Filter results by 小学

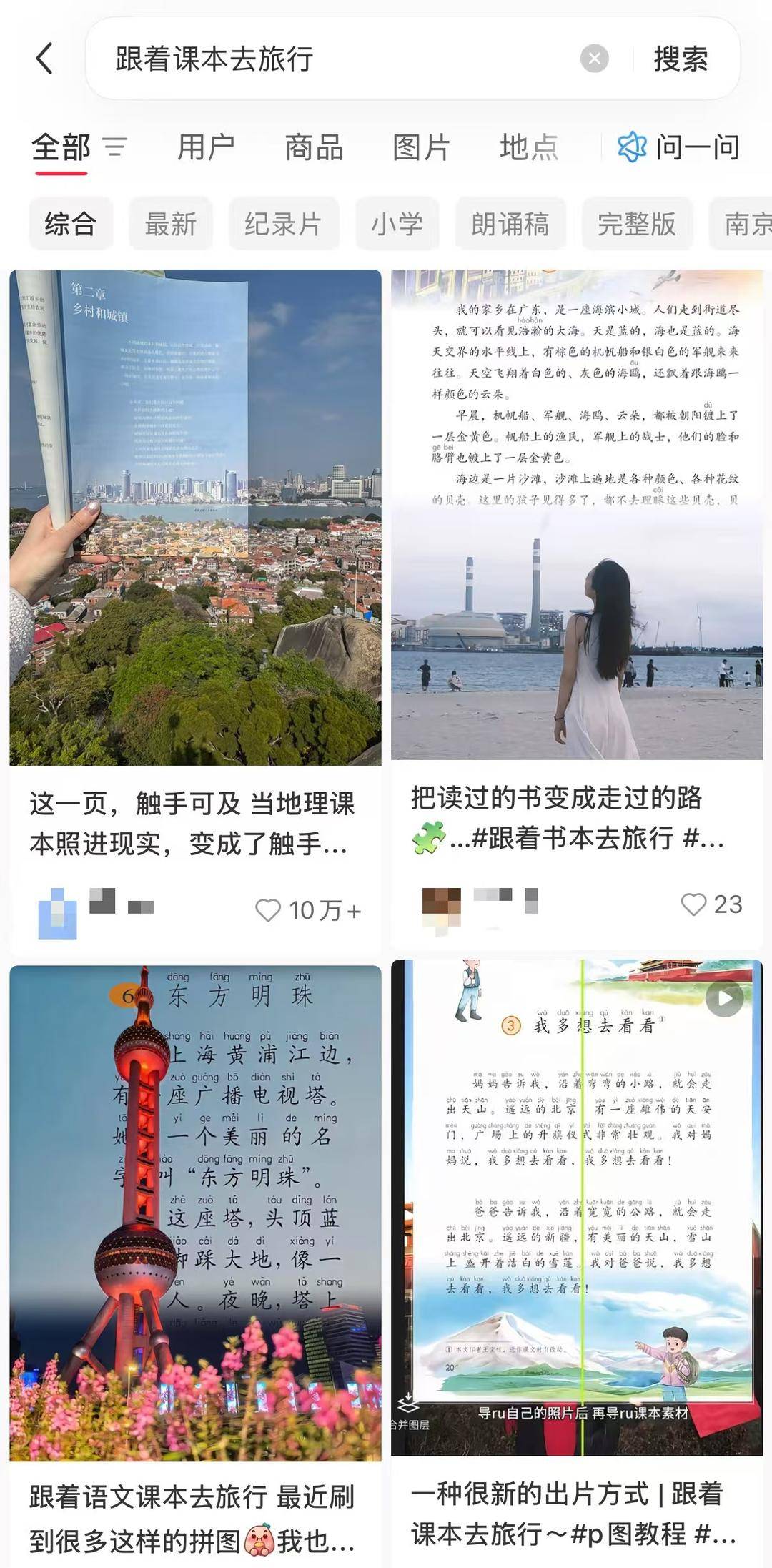point(397,224)
